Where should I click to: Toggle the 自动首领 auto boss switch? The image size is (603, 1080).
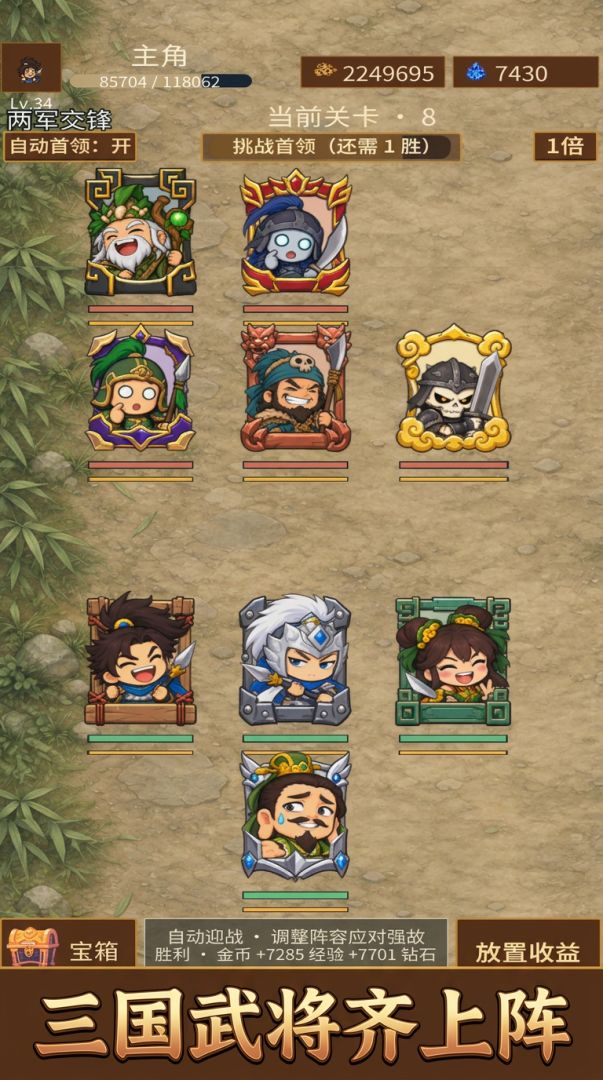point(70,147)
